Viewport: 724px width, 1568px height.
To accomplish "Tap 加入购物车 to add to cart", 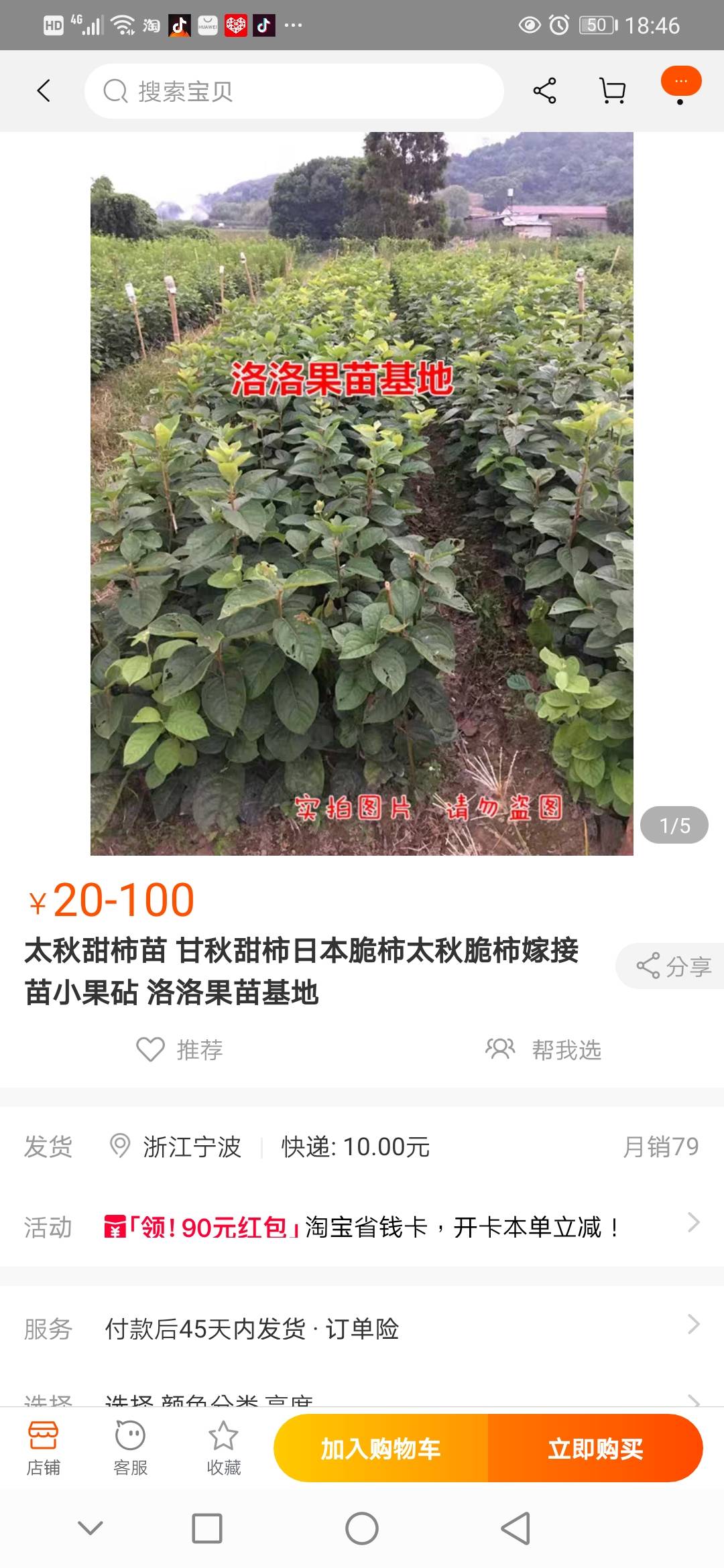I will click(x=381, y=1448).
